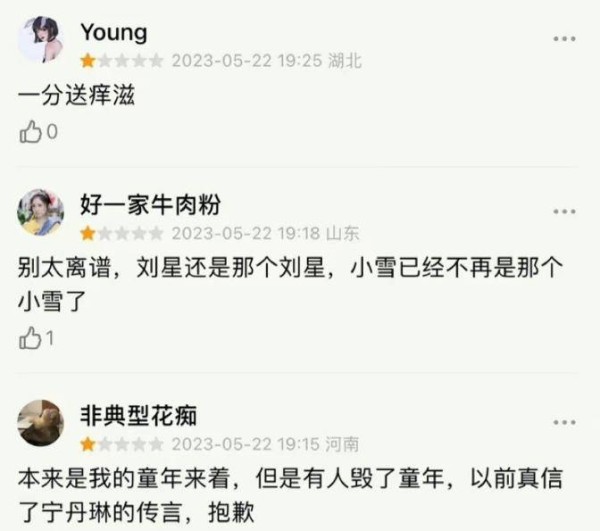Open Young's profile avatar
Viewport: 600px width, 531px height.
point(40,39)
